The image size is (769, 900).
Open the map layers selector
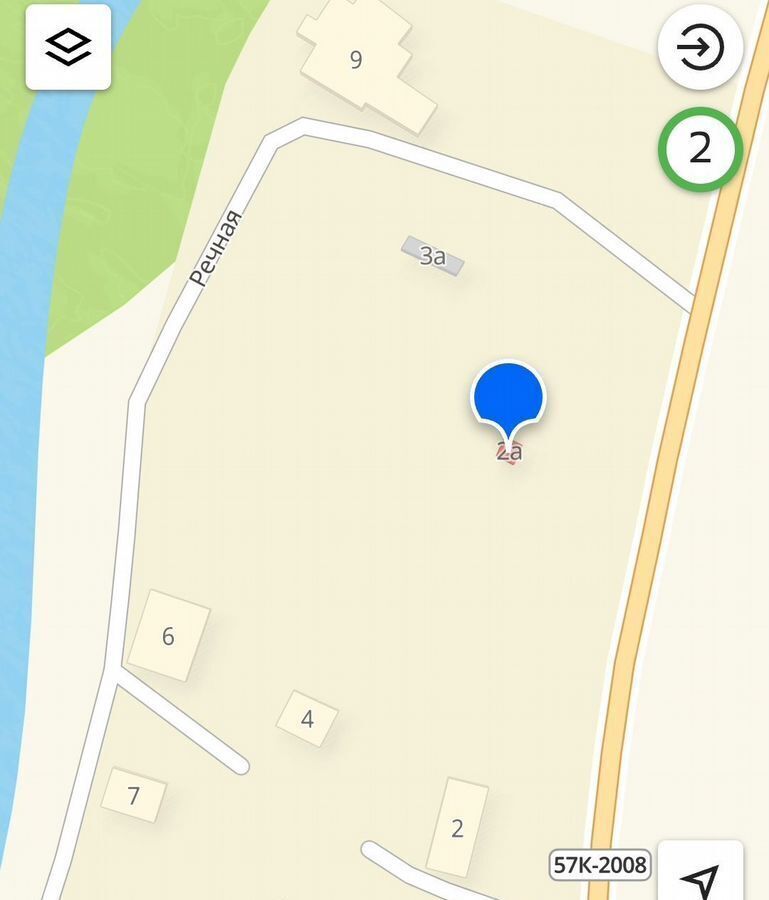(x=68, y=47)
